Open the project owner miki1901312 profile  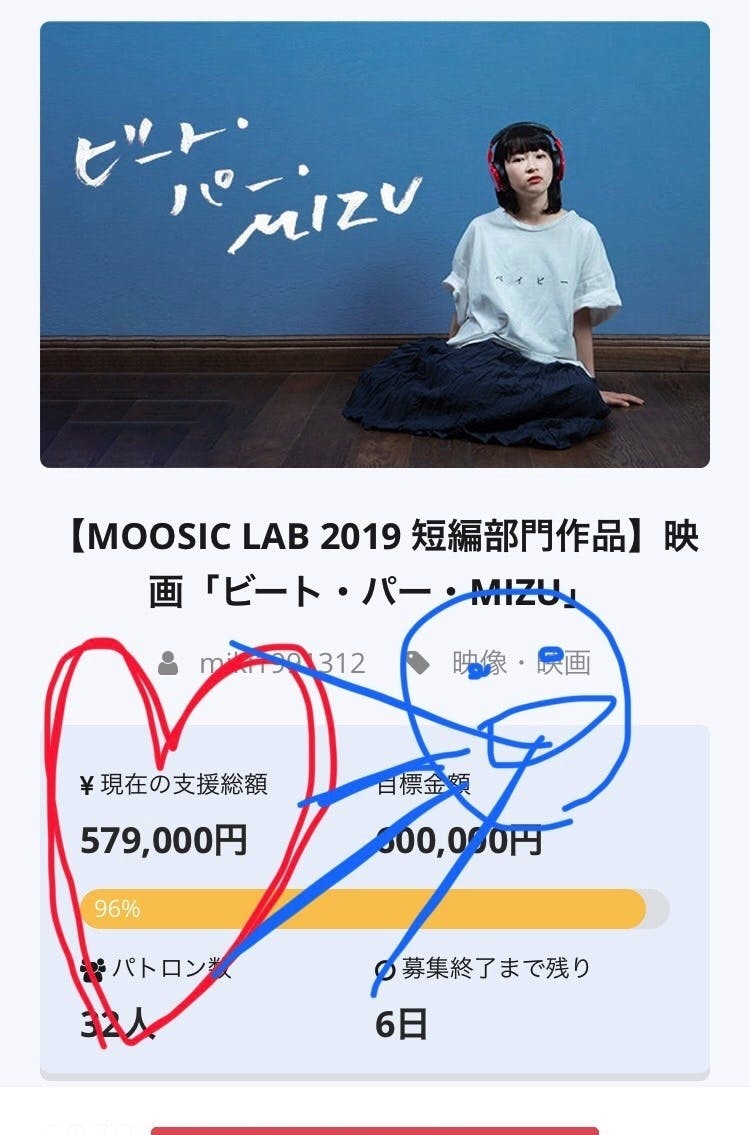(x=280, y=663)
